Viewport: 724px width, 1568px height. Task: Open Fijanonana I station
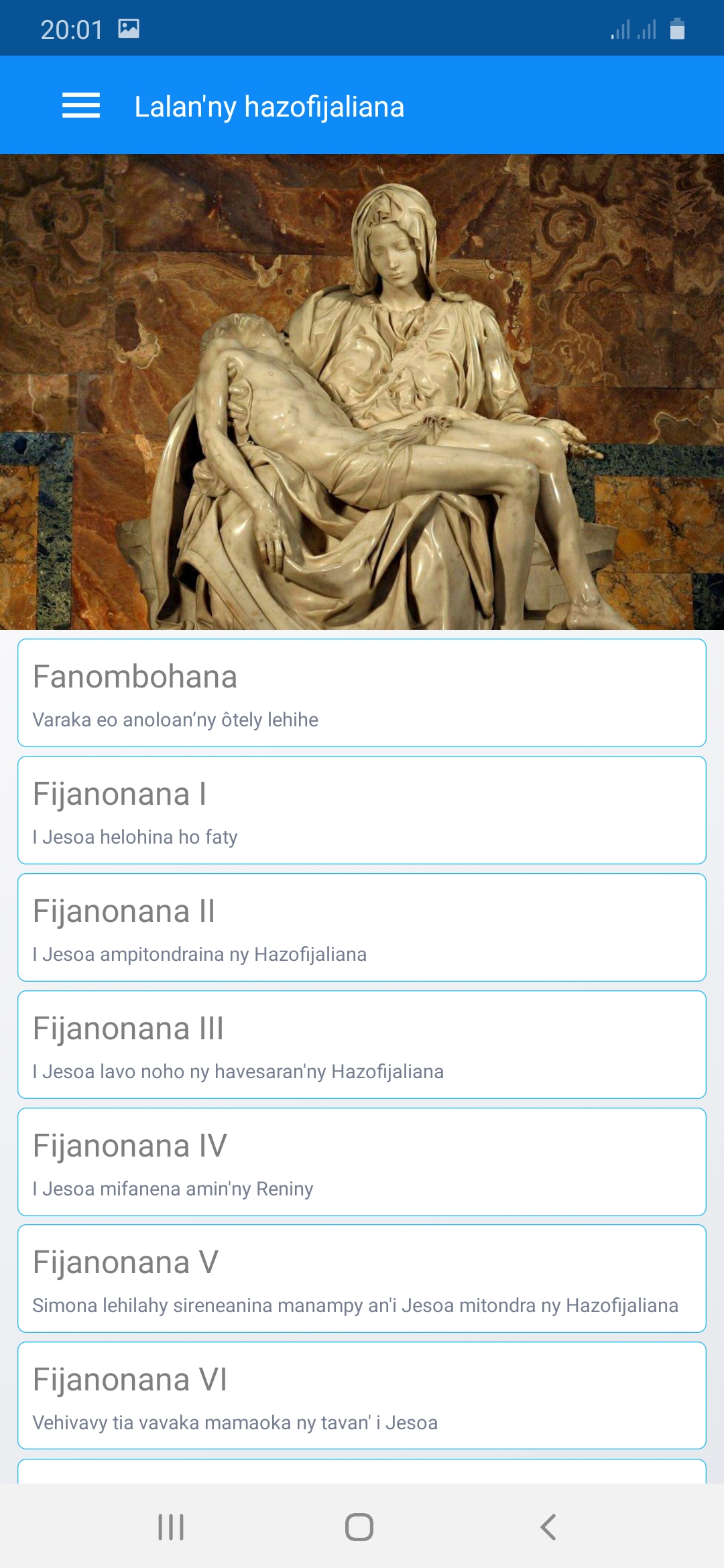362,810
